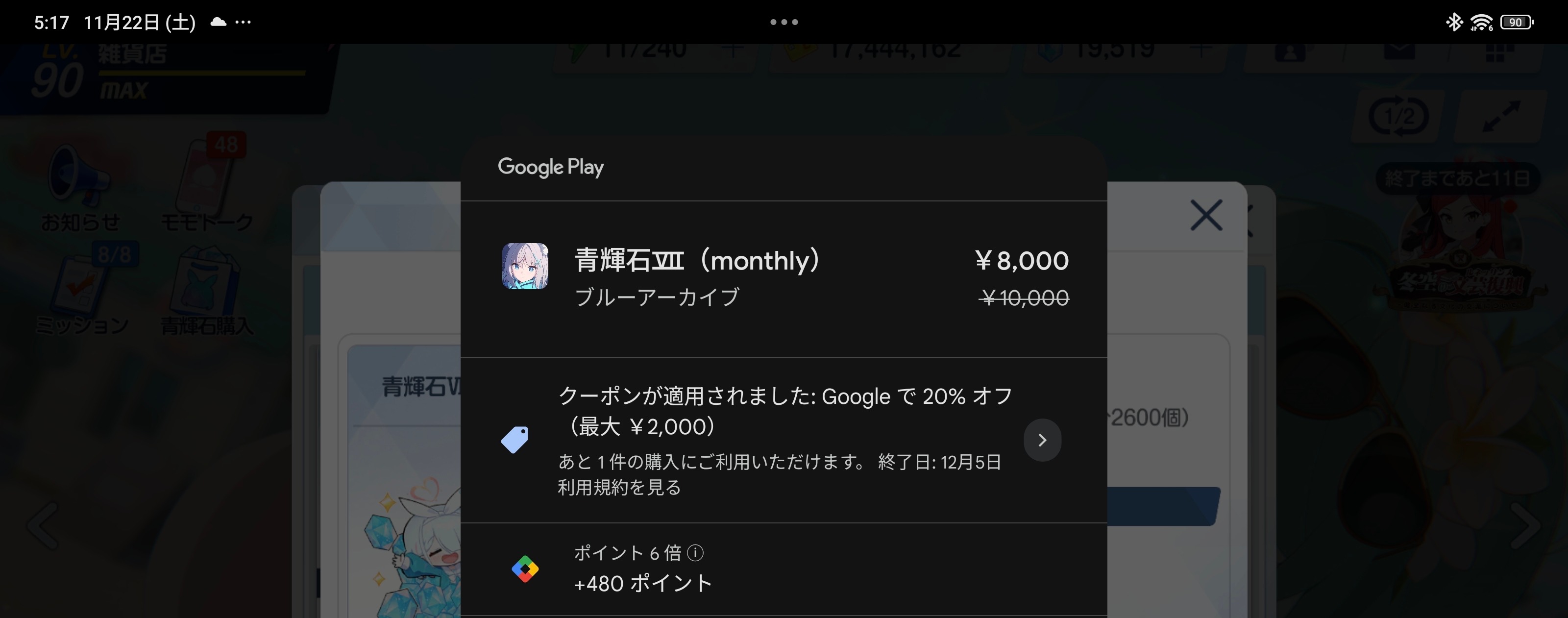Tap the chevron arrow on the coupon row
1568x618 pixels.
1042,440
